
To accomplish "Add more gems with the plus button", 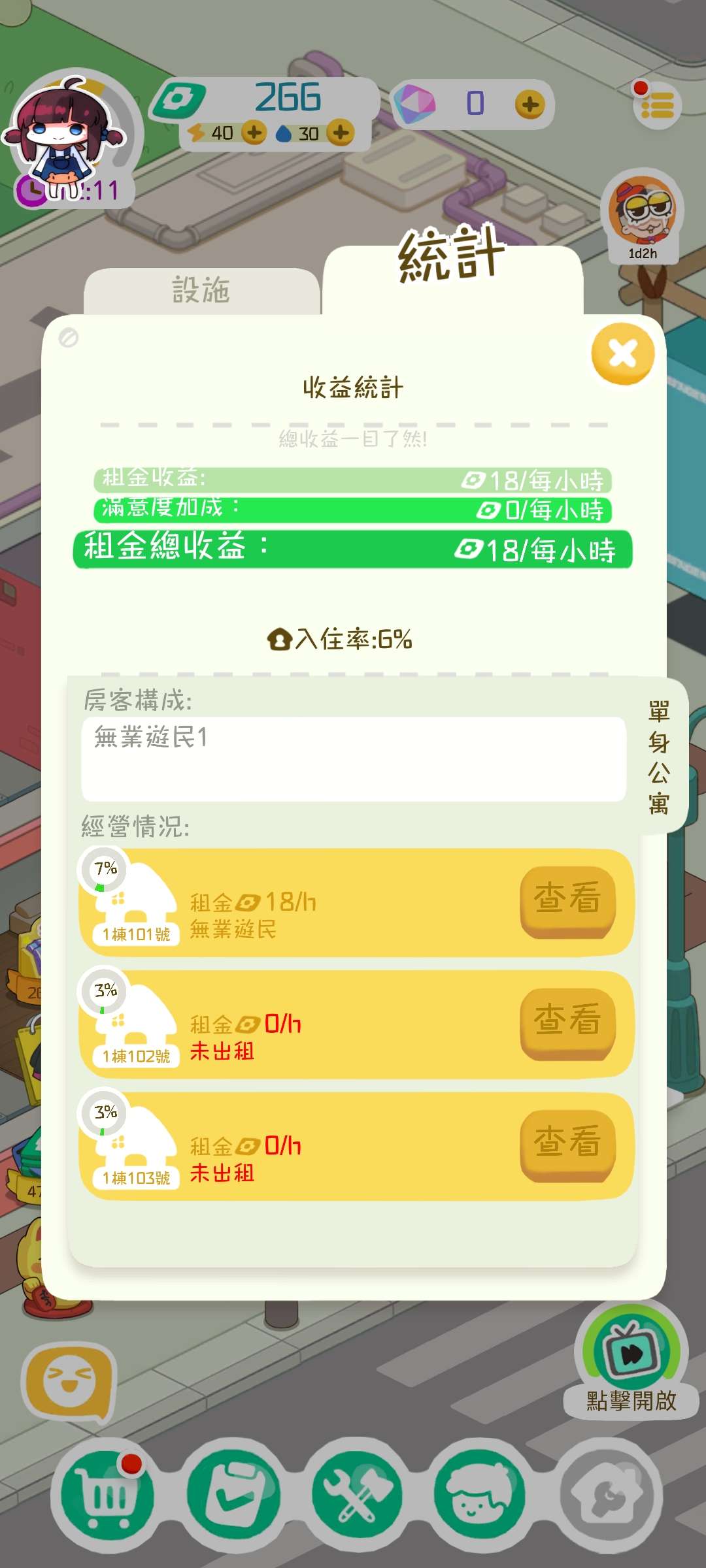I will point(529,105).
